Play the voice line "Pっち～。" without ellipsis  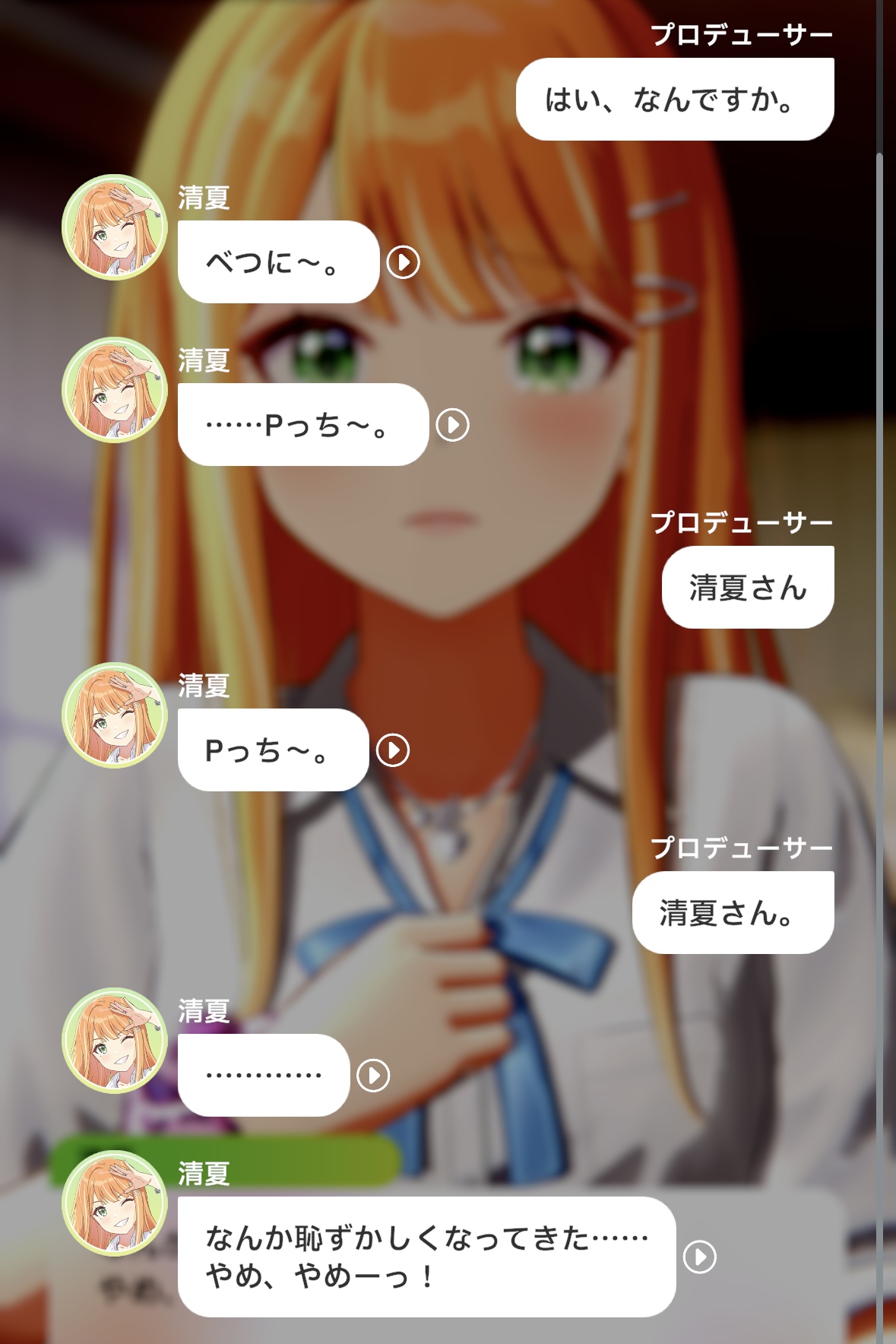click(x=393, y=750)
